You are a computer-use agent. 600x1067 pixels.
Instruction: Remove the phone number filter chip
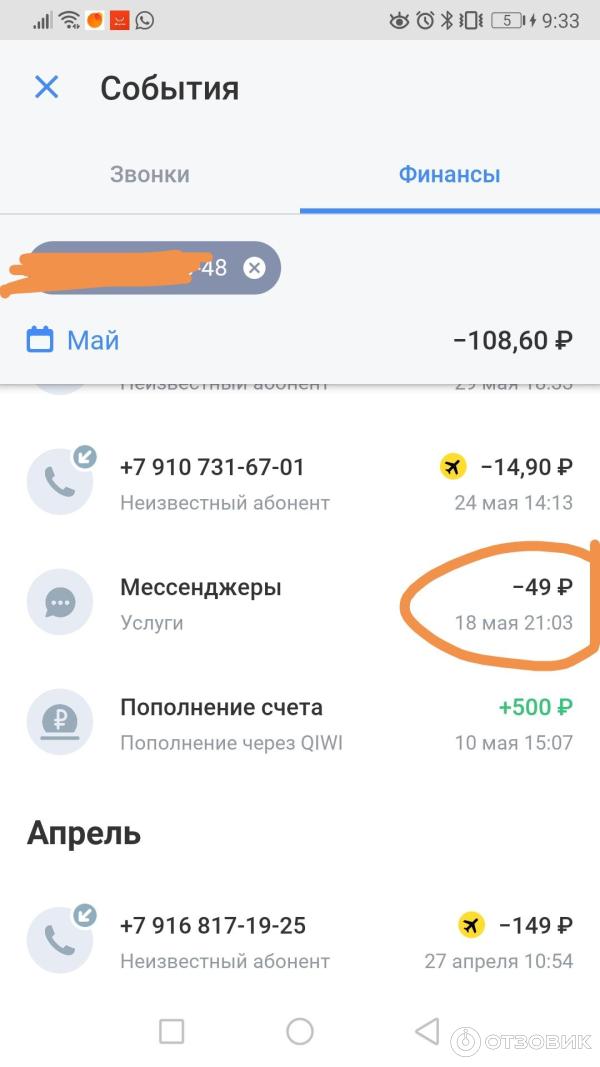(255, 268)
